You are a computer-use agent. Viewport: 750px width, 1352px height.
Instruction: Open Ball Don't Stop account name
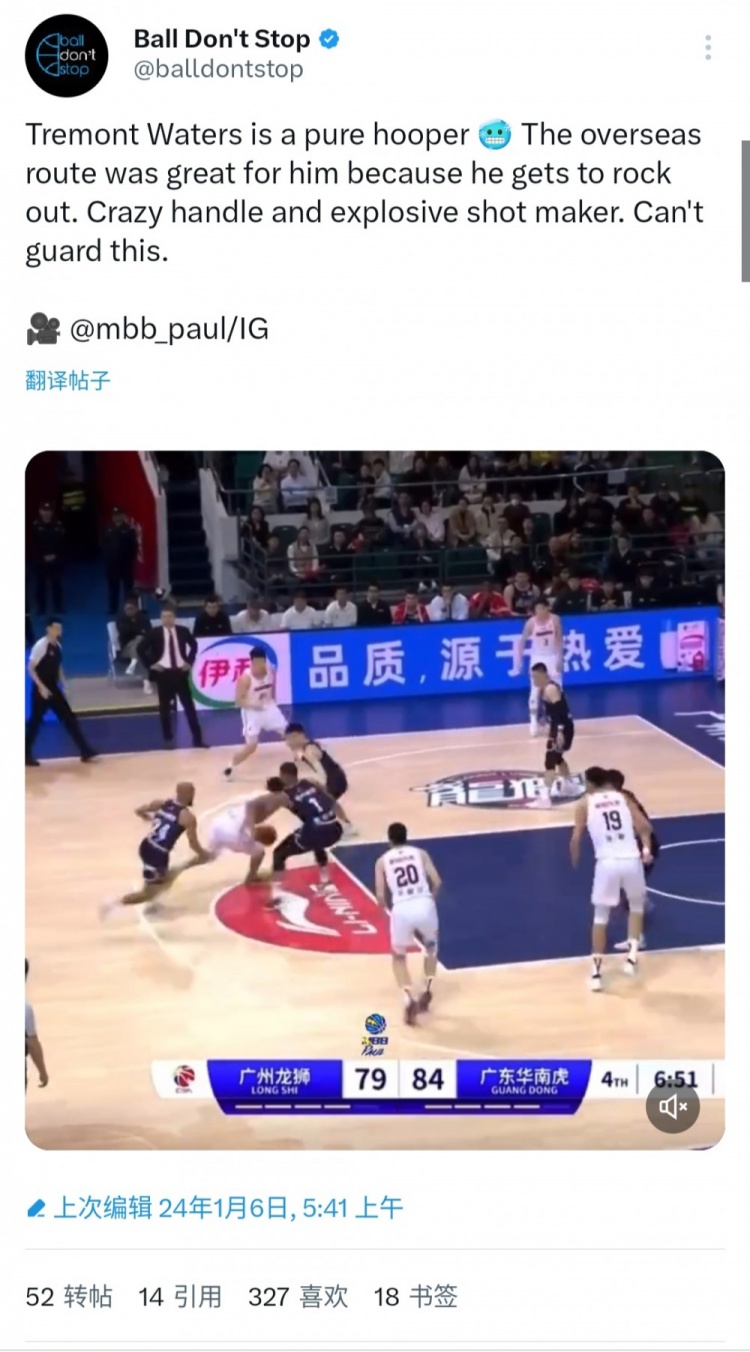222,39
